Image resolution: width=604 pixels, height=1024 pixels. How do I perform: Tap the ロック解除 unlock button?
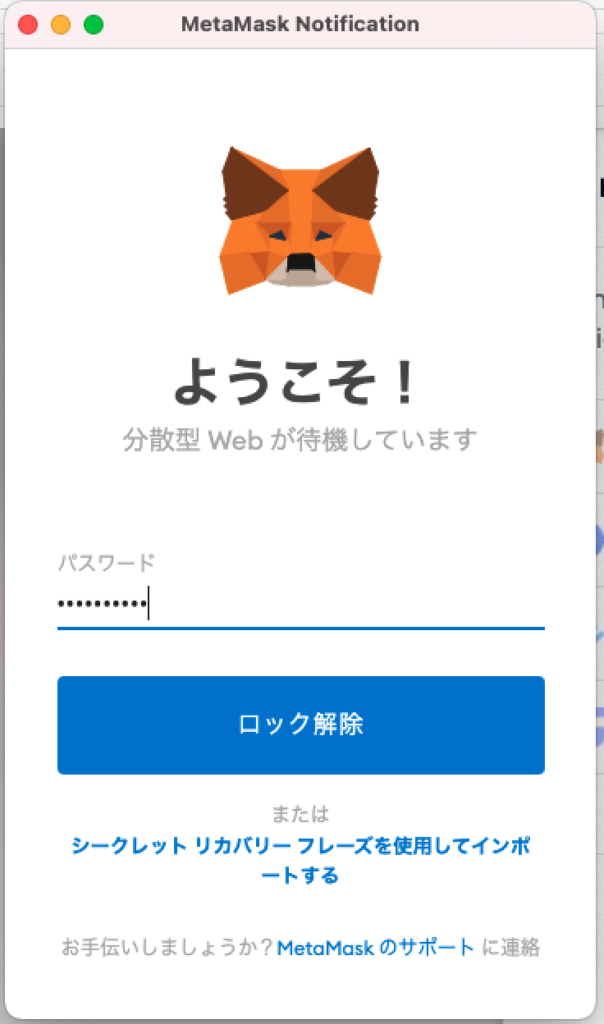pos(300,724)
